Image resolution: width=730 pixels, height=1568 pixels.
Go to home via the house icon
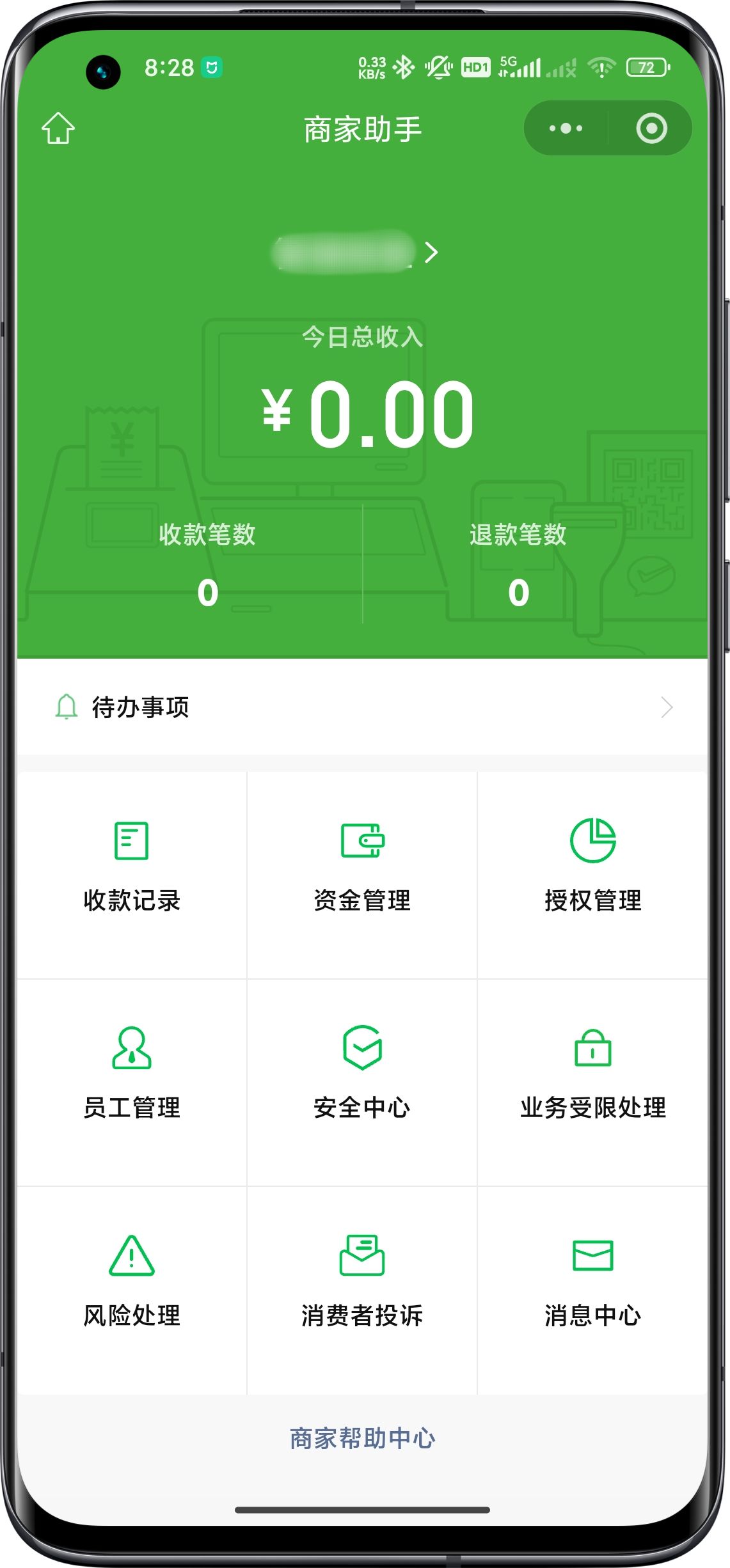pyautogui.click(x=58, y=129)
